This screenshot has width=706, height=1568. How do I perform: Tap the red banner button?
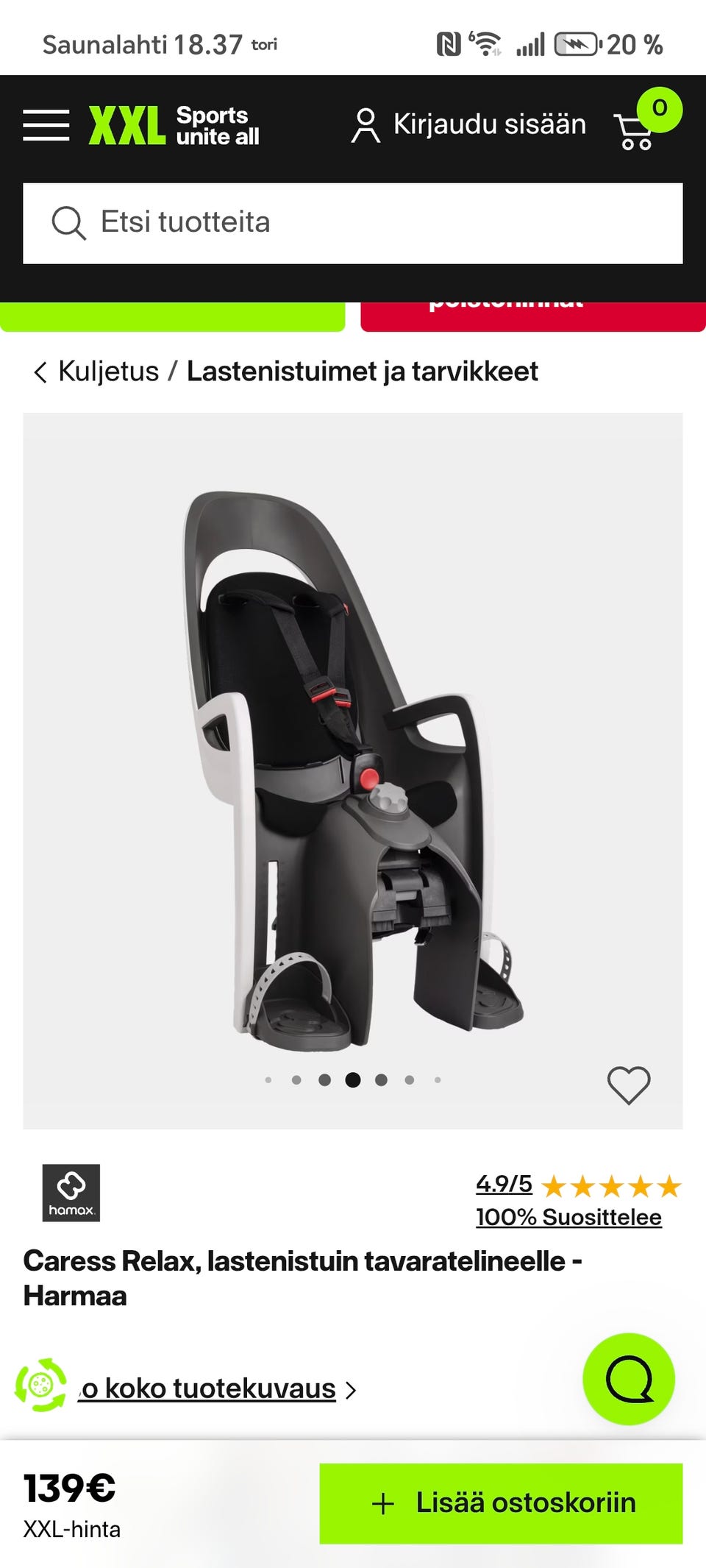tap(532, 316)
